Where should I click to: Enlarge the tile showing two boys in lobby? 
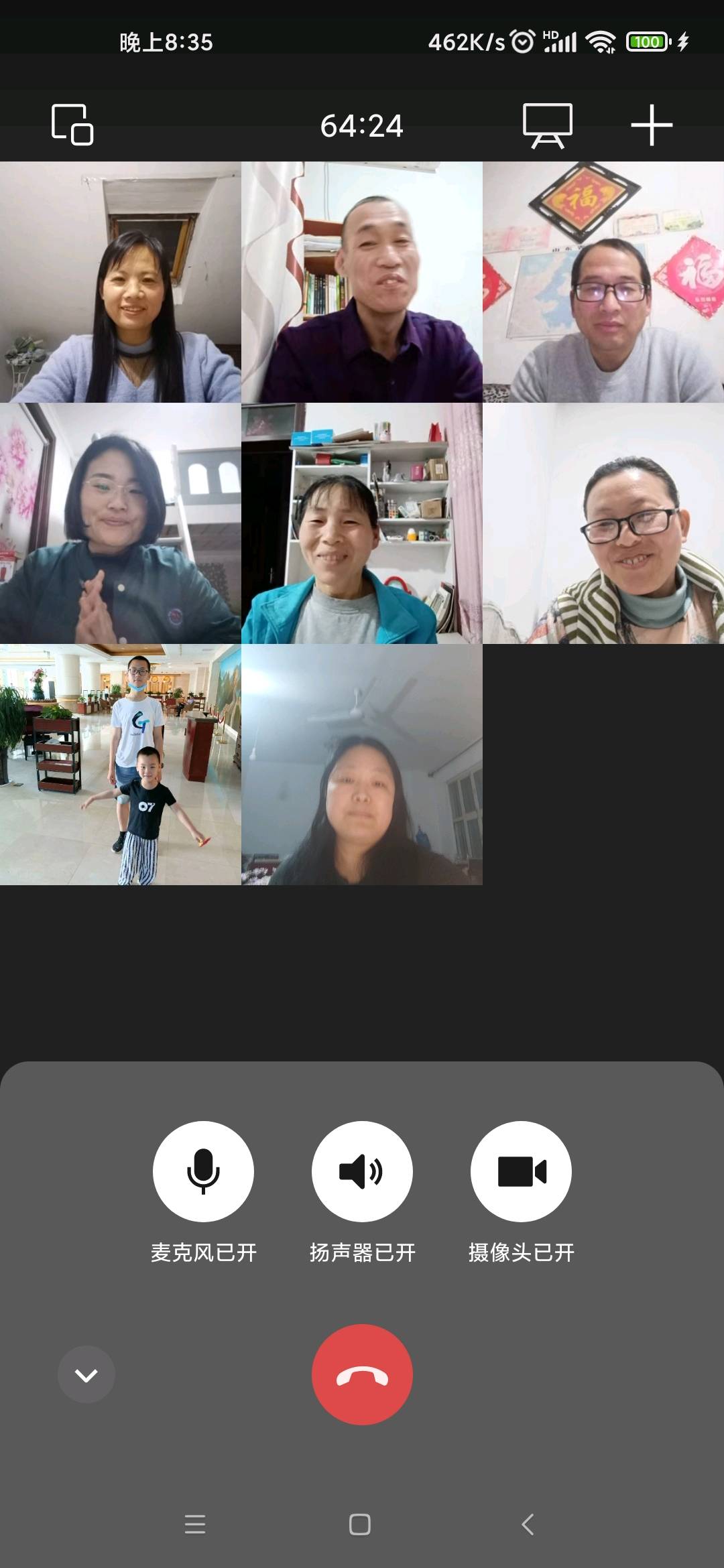[x=121, y=765]
